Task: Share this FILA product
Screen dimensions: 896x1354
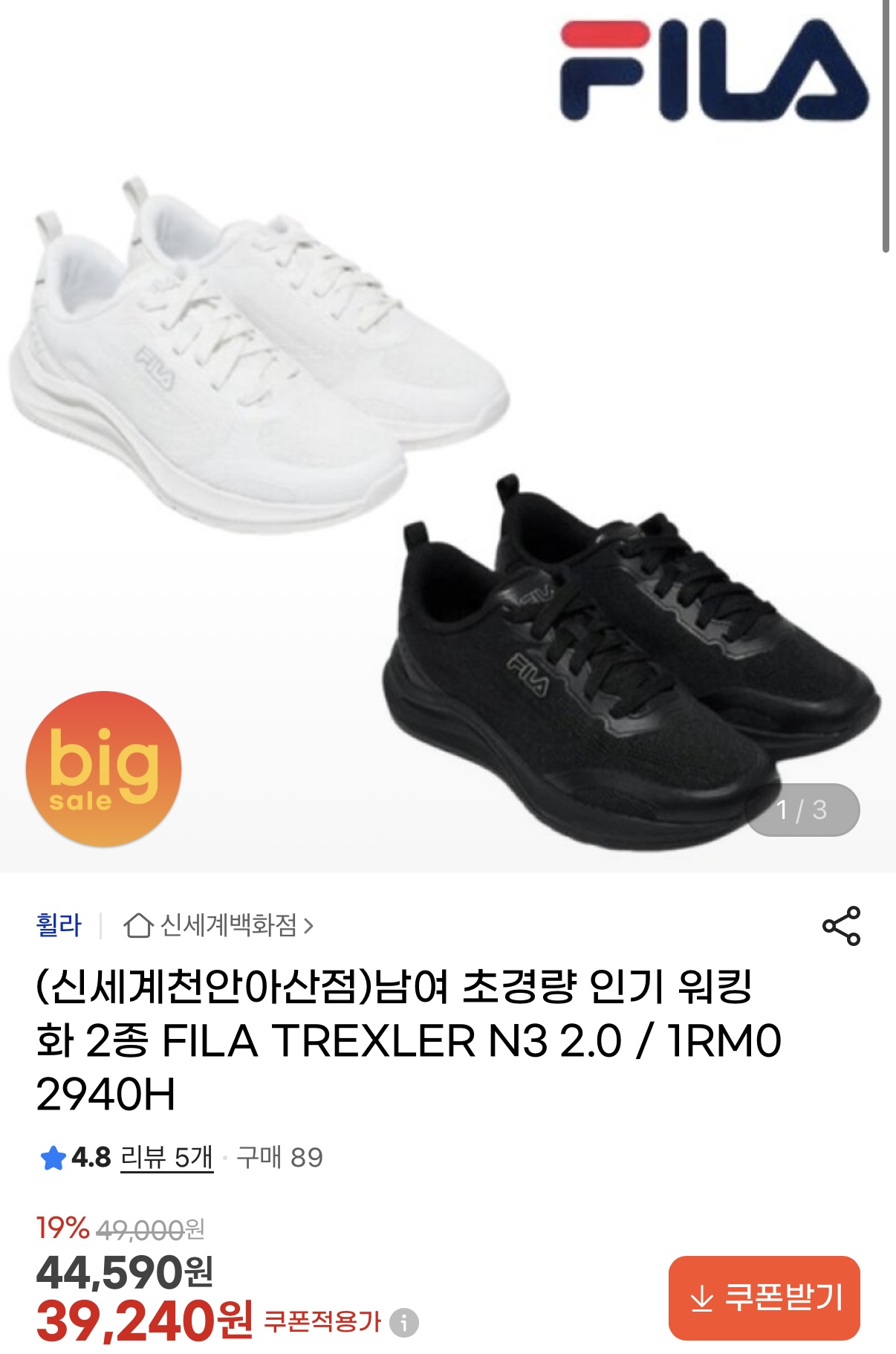Action: (x=841, y=926)
